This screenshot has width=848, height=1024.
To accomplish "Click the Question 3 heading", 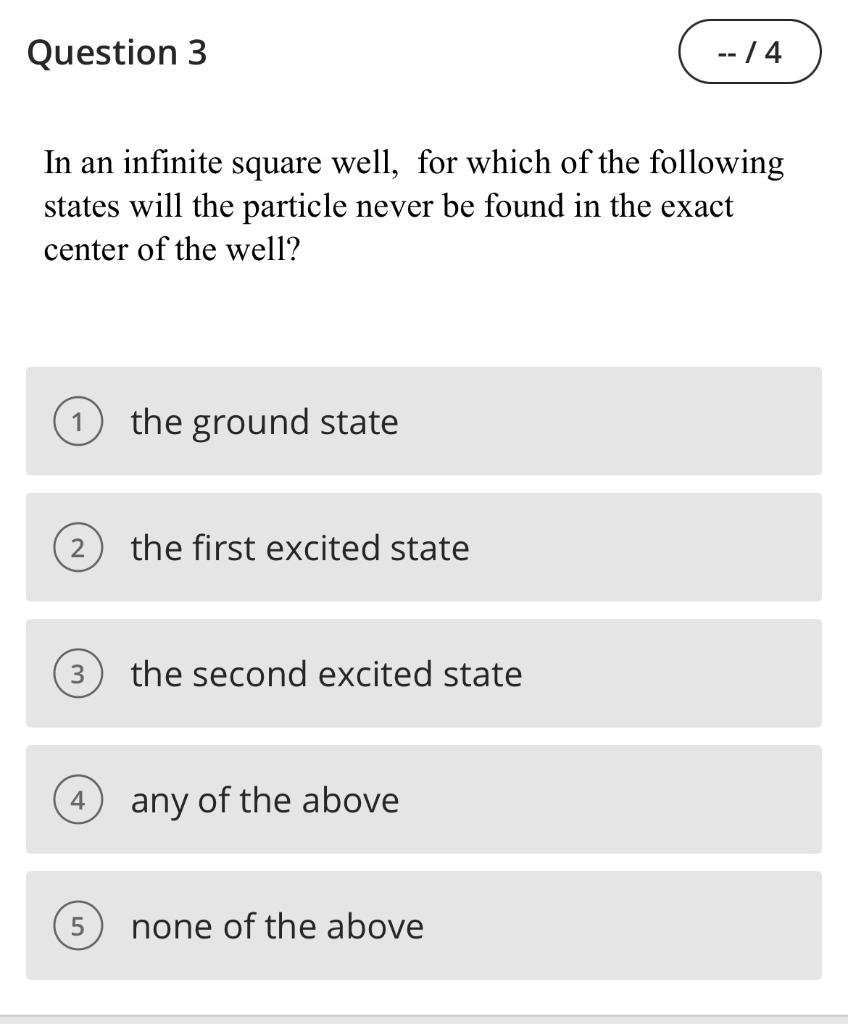I will pos(117,52).
